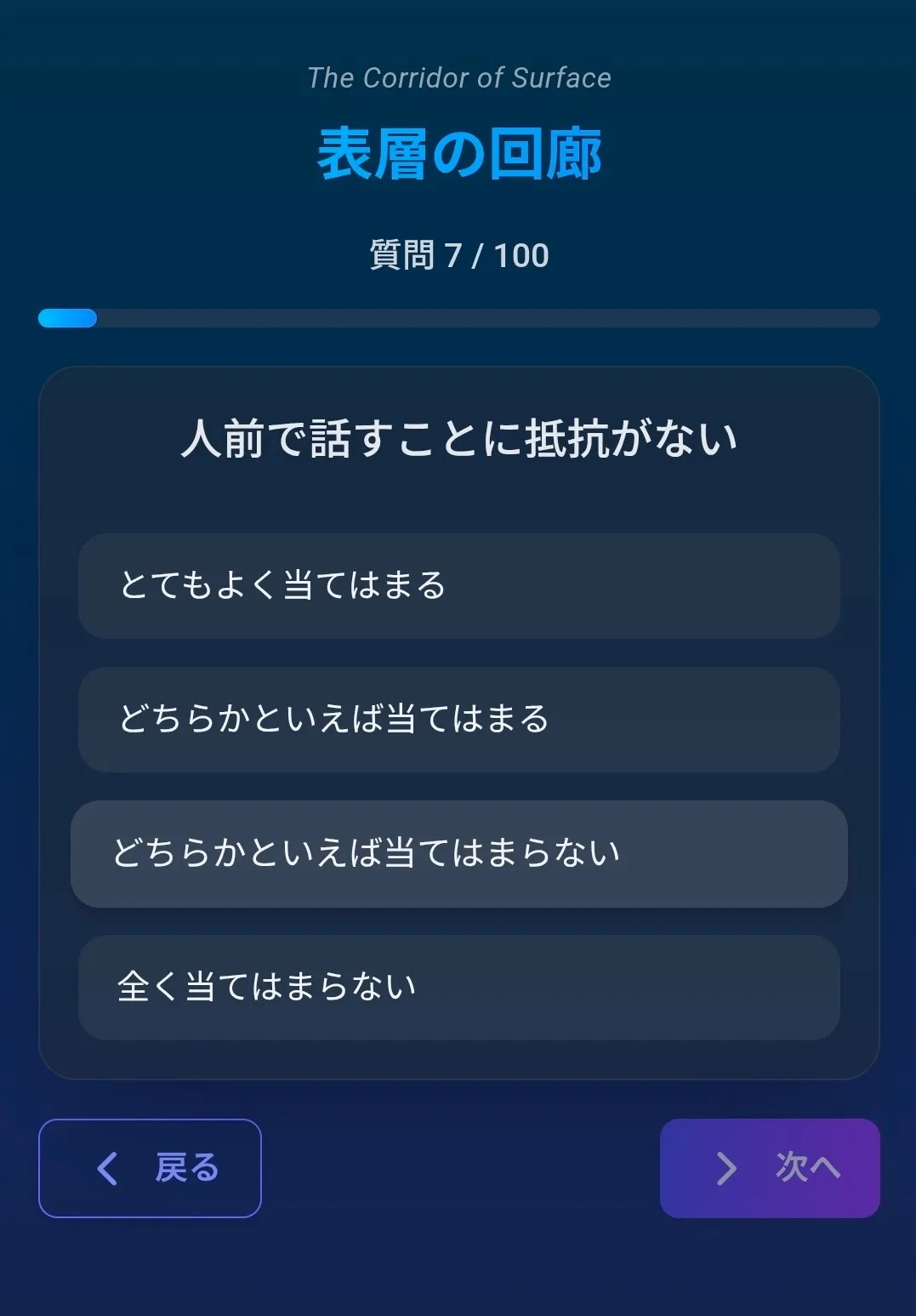Pick どちらかといえば当てはまらない answer
Screen dimensions: 916x1316
point(458,853)
